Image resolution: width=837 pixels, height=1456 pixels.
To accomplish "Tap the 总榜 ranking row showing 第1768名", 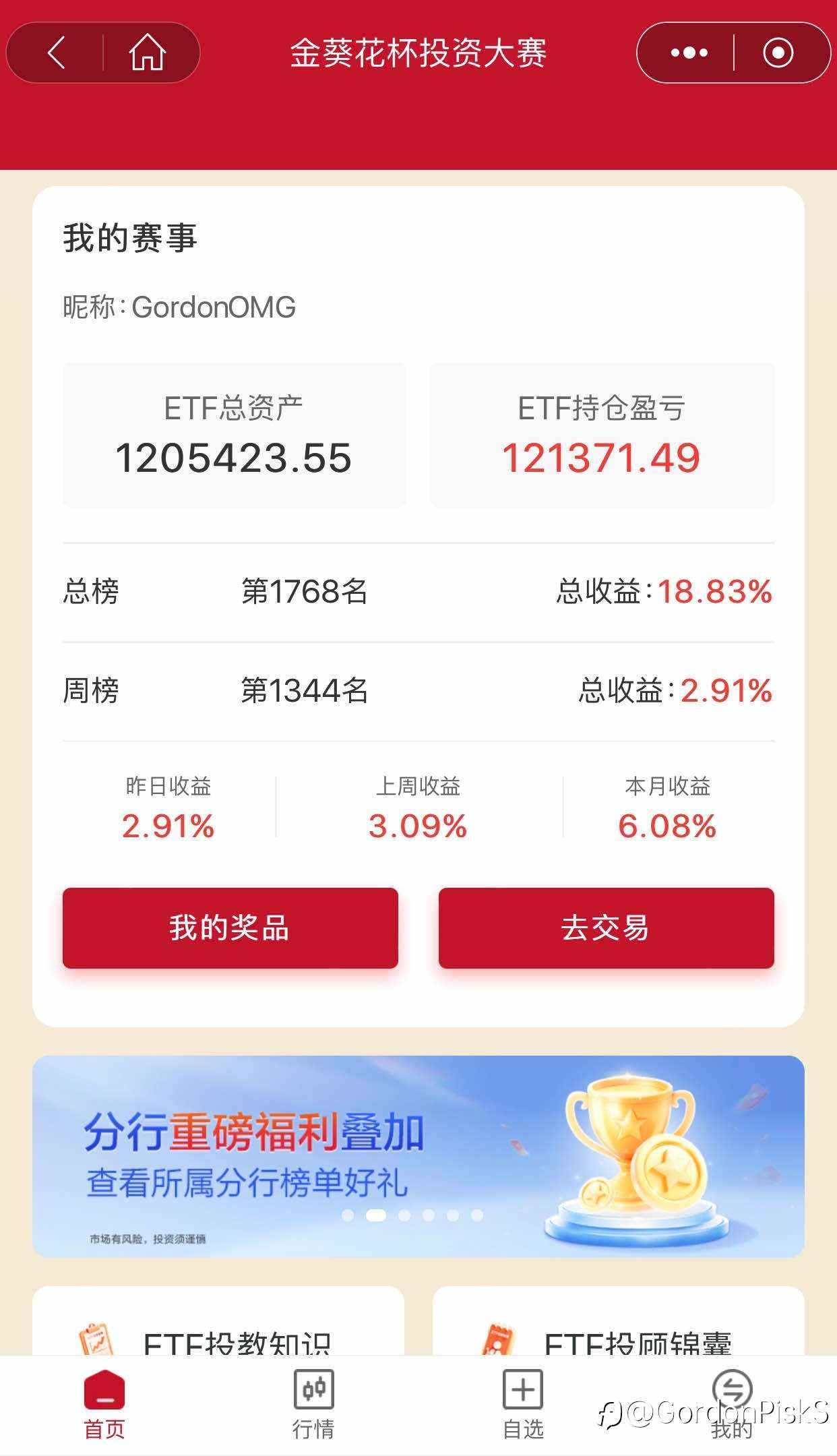I will [418, 593].
